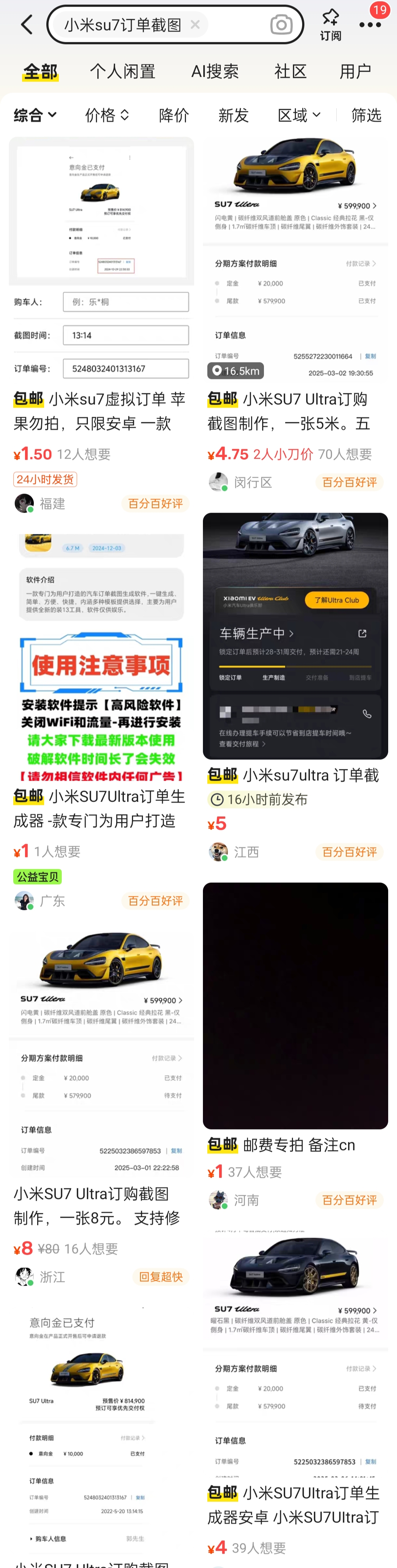Expand the 综合 sort dropdown
Screen dimensions: 397x1568
(35, 115)
